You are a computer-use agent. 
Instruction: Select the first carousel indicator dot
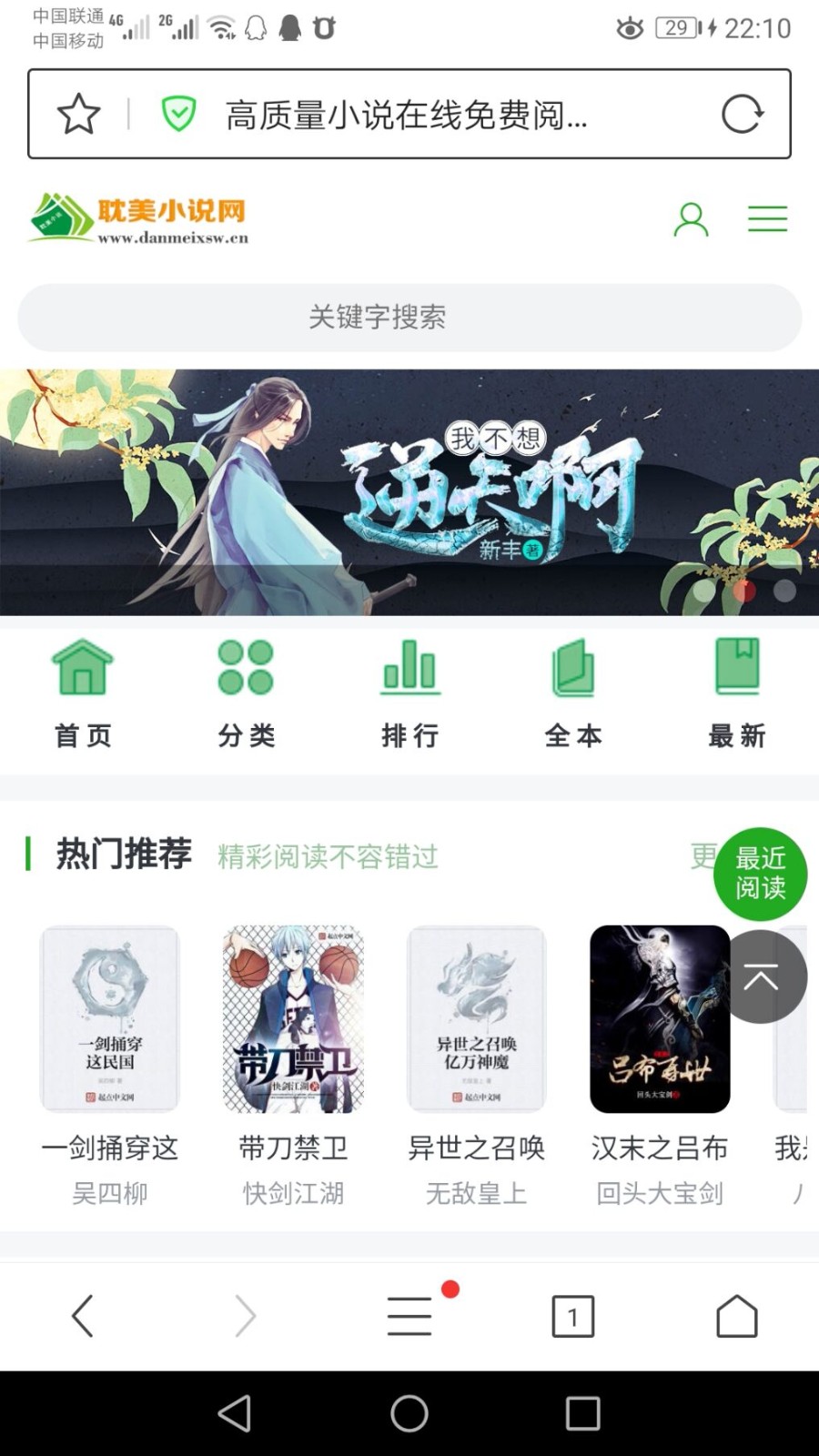[x=704, y=591]
